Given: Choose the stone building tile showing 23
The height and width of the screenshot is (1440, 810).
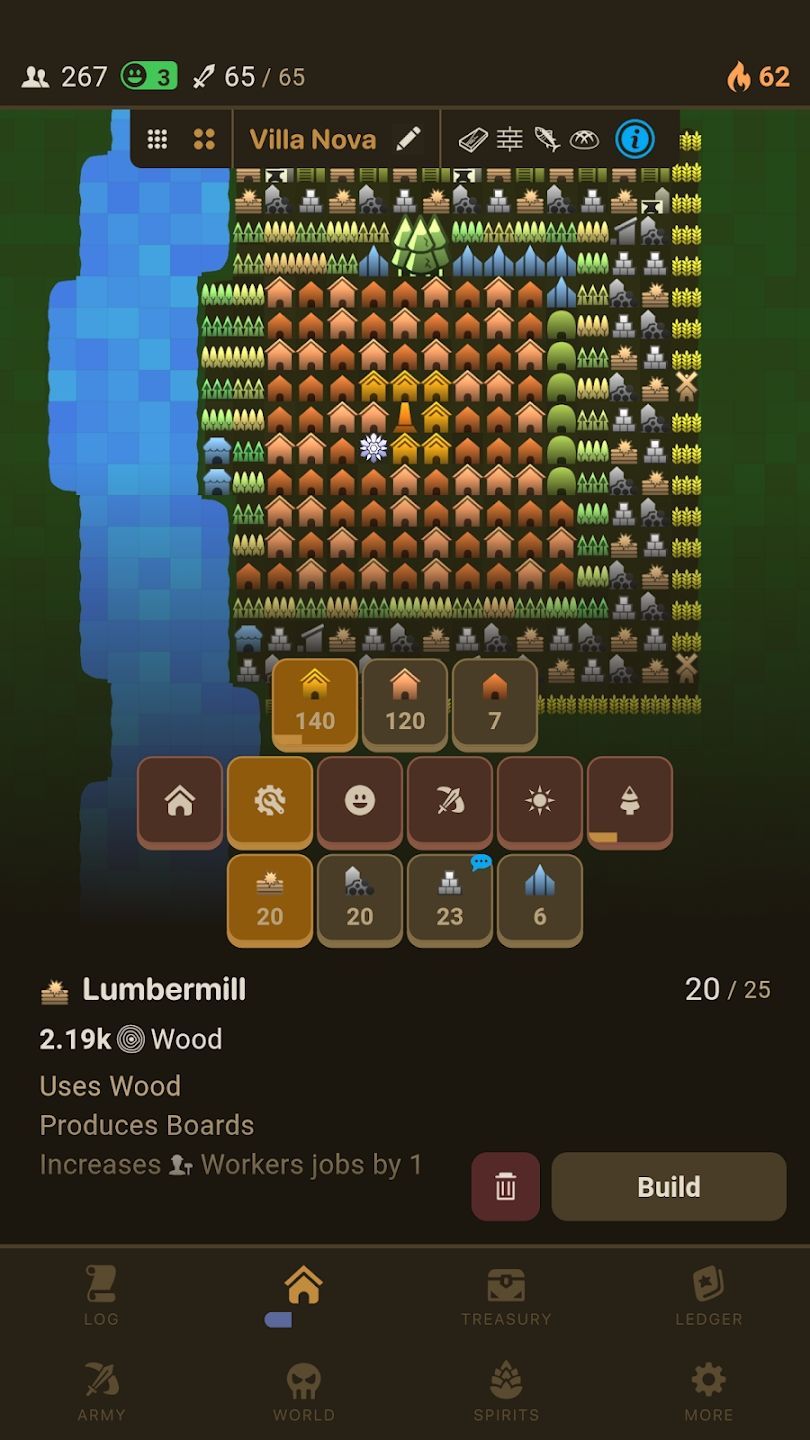Looking at the screenshot, I should [450, 899].
